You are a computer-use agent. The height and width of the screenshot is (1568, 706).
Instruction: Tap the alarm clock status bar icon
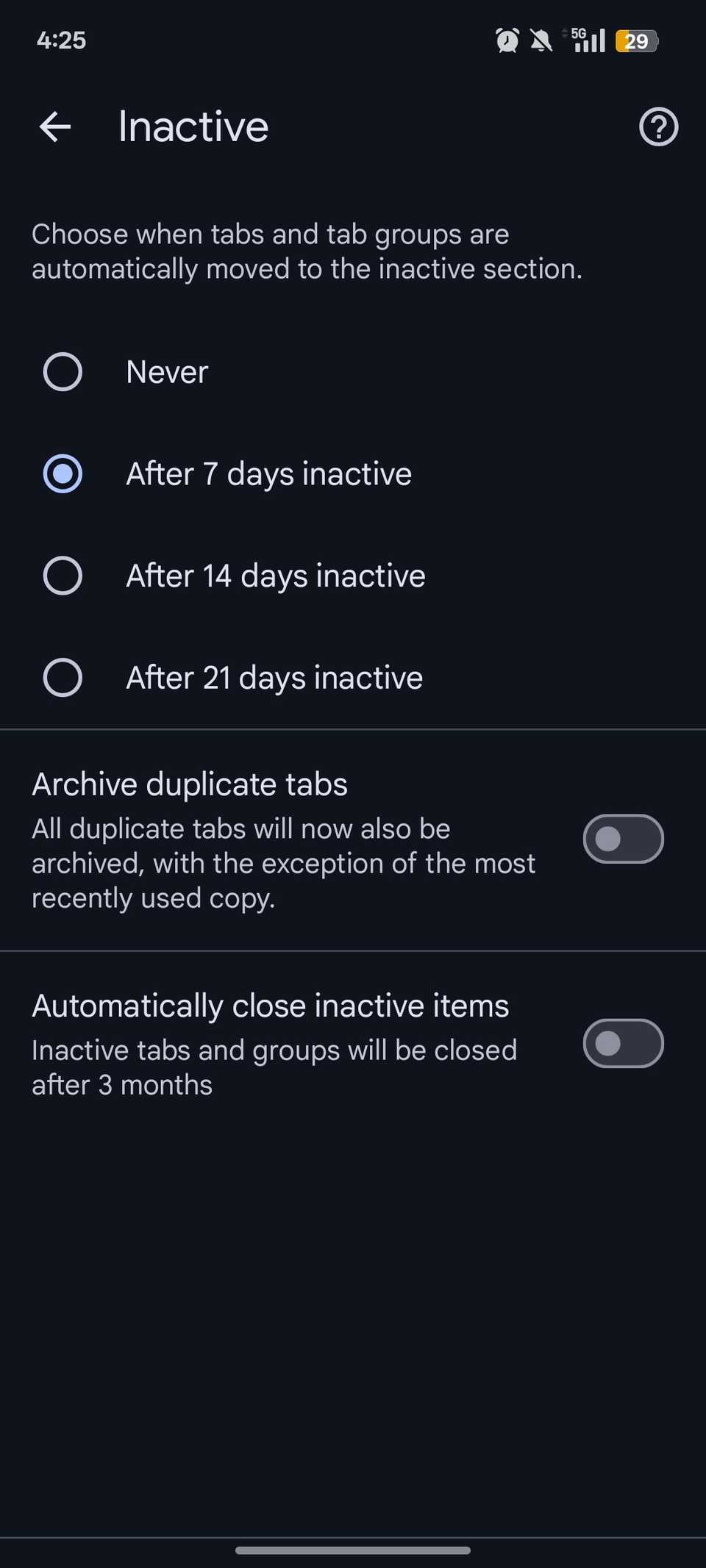click(x=507, y=40)
